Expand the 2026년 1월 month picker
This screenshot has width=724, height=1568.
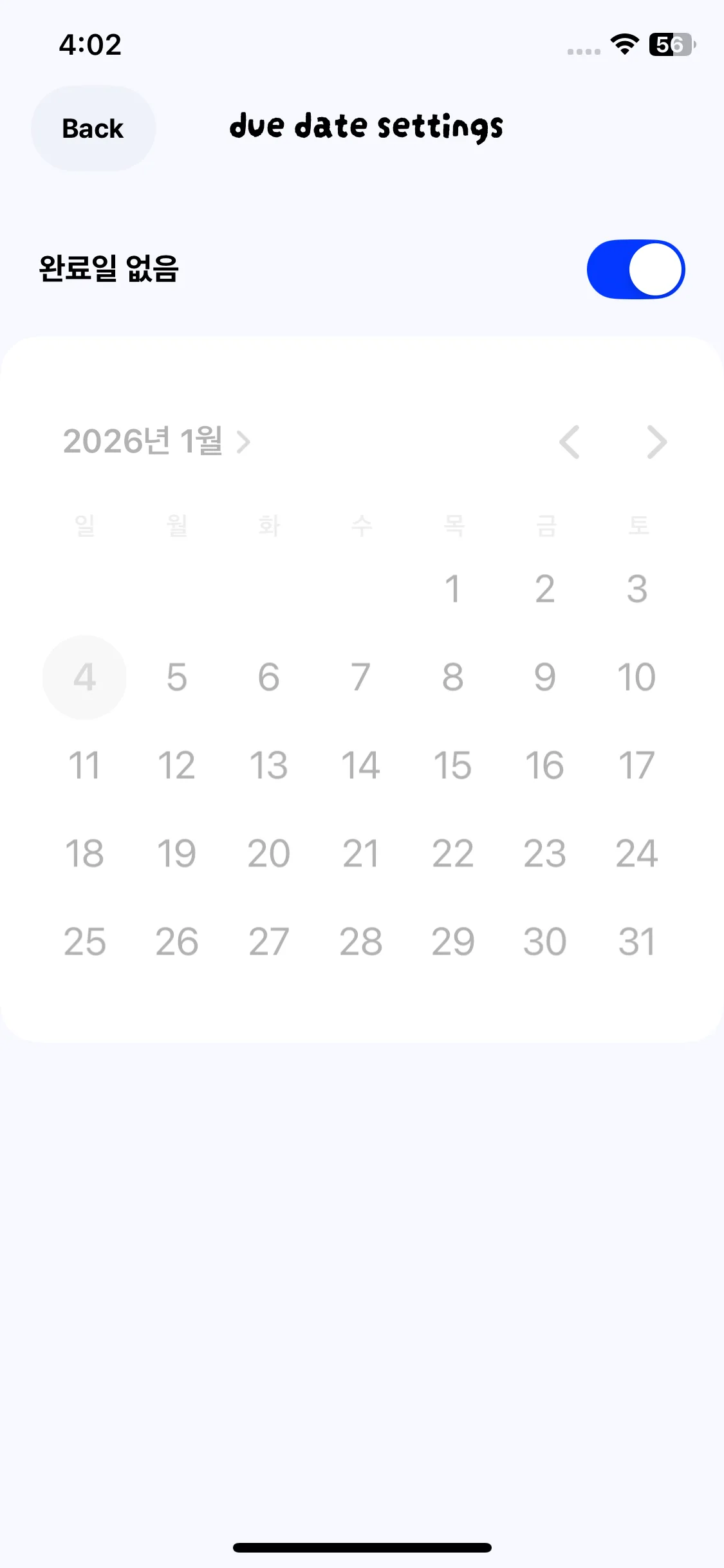tap(158, 442)
